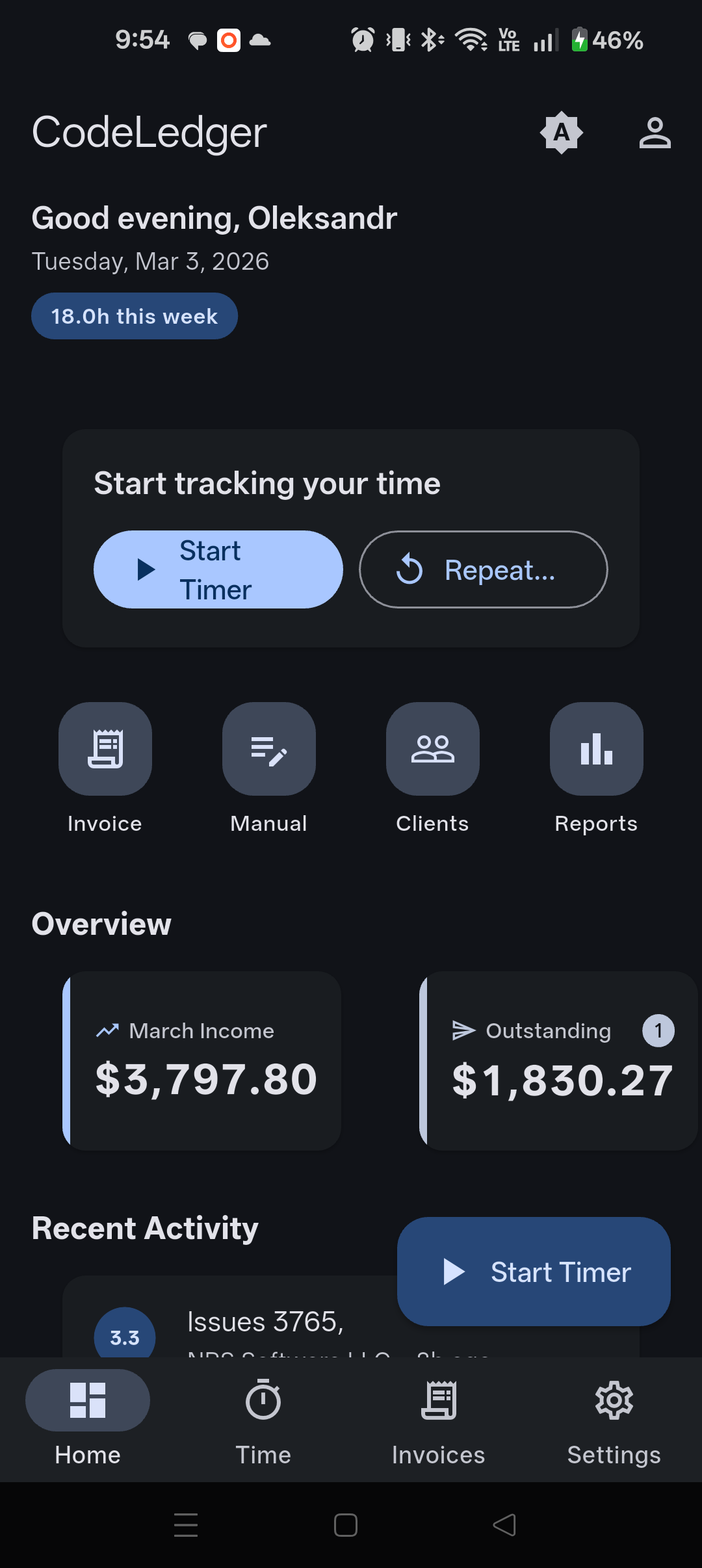The height and width of the screenshot is (1568, 702).
Task: Open the Time stopwatch icon in bottom bar
Action: pos(263,1401)
